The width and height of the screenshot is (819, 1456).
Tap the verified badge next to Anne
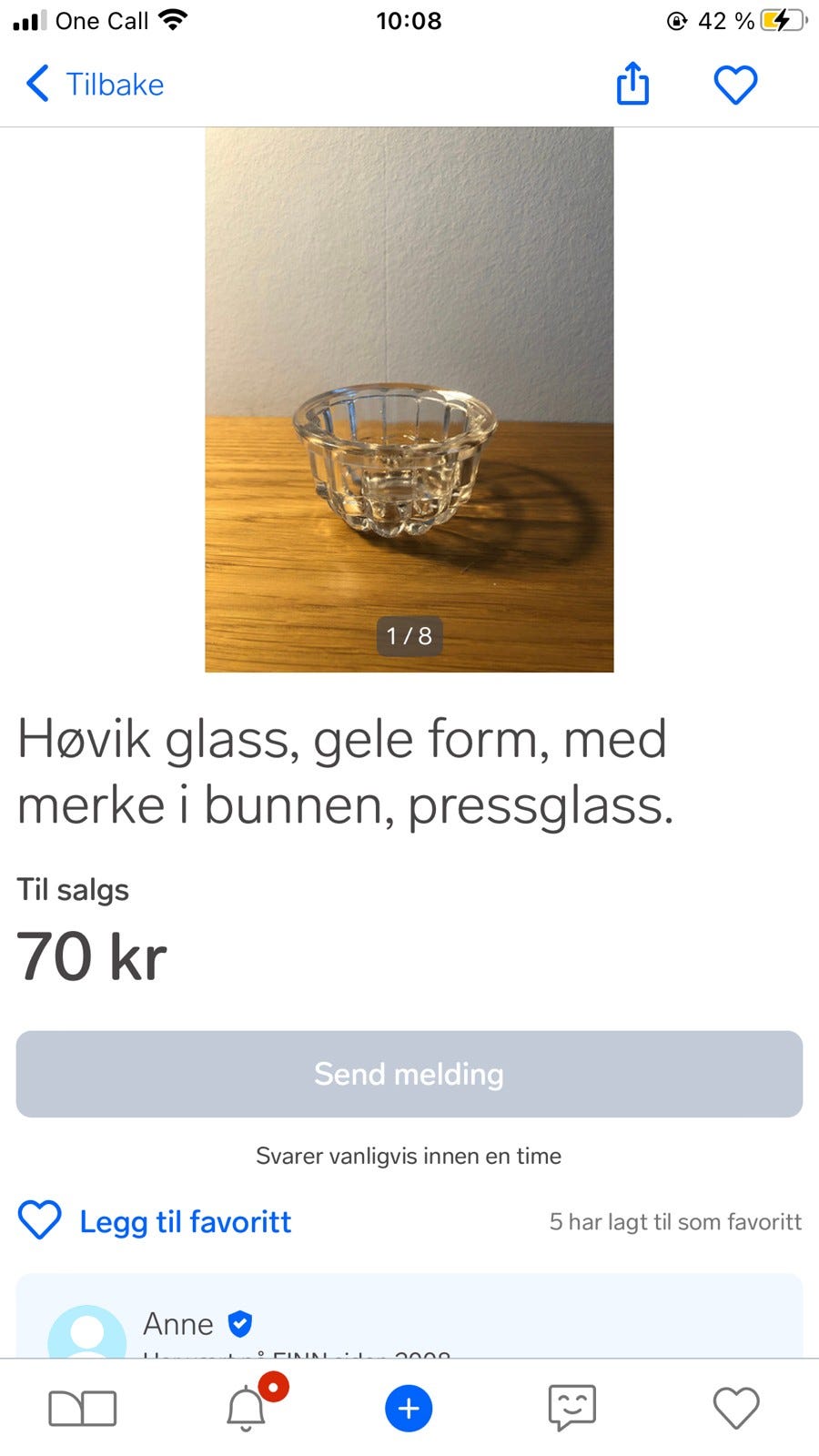click(240, 1324)
